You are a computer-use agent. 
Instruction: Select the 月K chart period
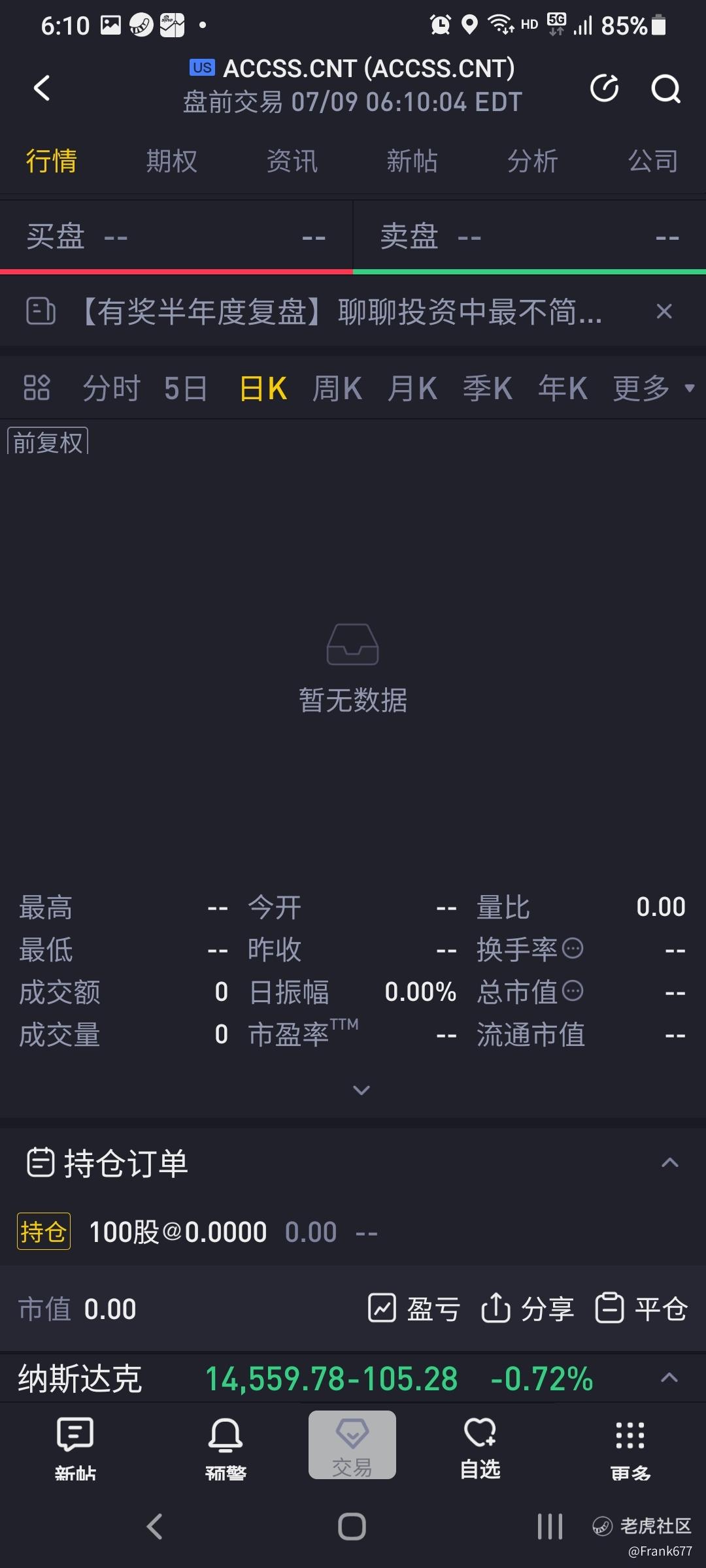point(412,388)
